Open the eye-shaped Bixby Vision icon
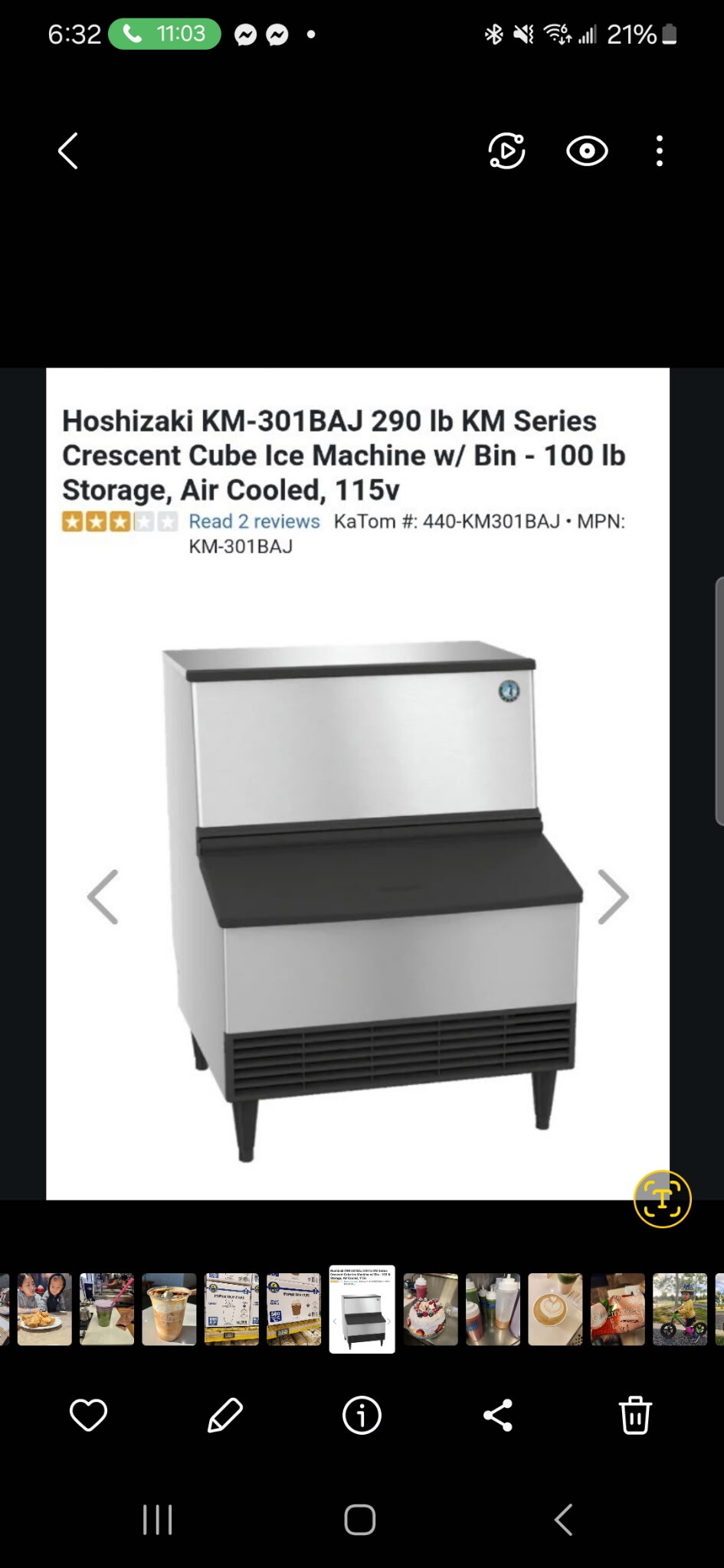724x1568 pixels. (x=587, y=151)
